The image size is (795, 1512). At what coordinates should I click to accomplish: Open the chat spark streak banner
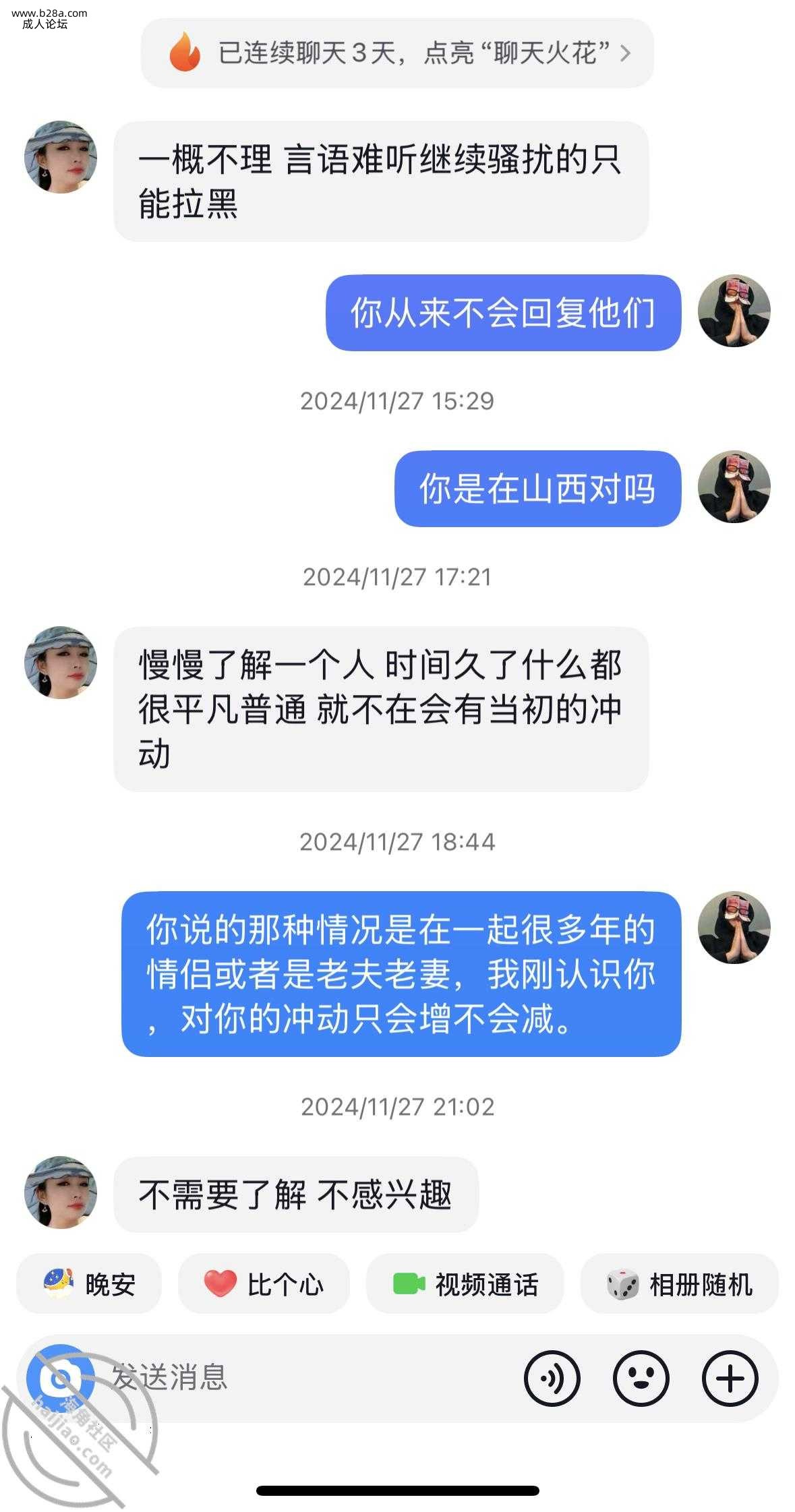[x=397, y=53]
